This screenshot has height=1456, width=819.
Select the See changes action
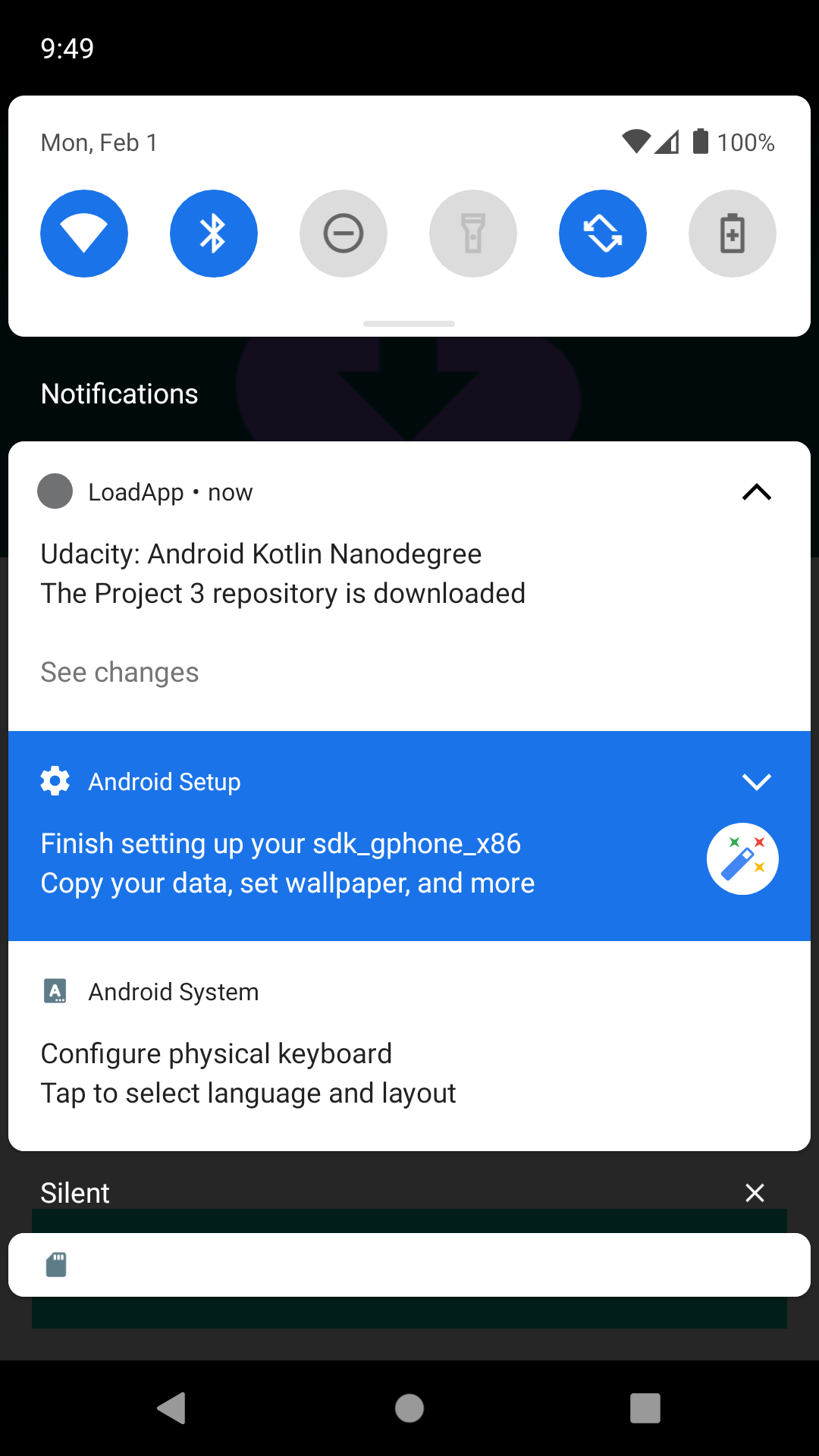point(119,672)
